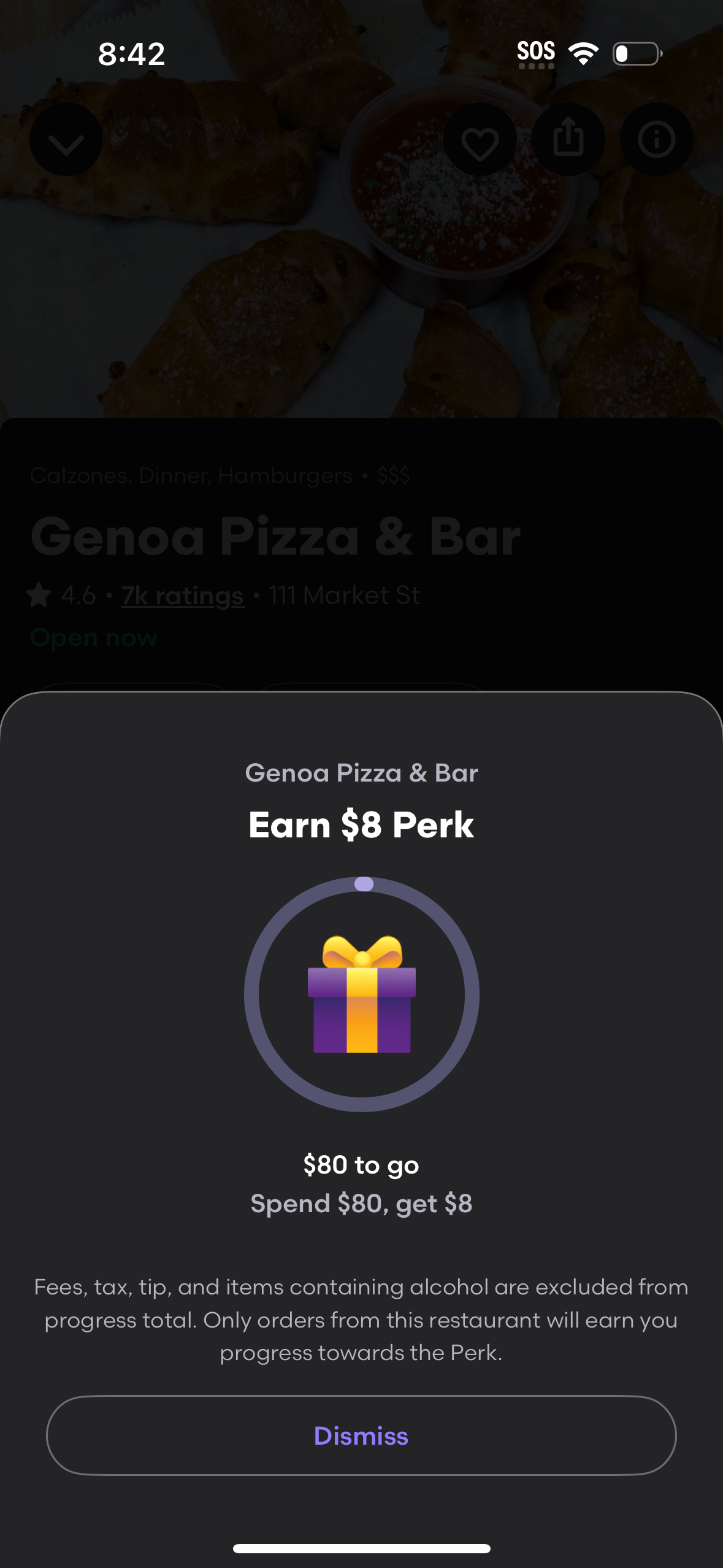
Task: Collapse the restaurant page with the chevron
Action: click(66, 140)
